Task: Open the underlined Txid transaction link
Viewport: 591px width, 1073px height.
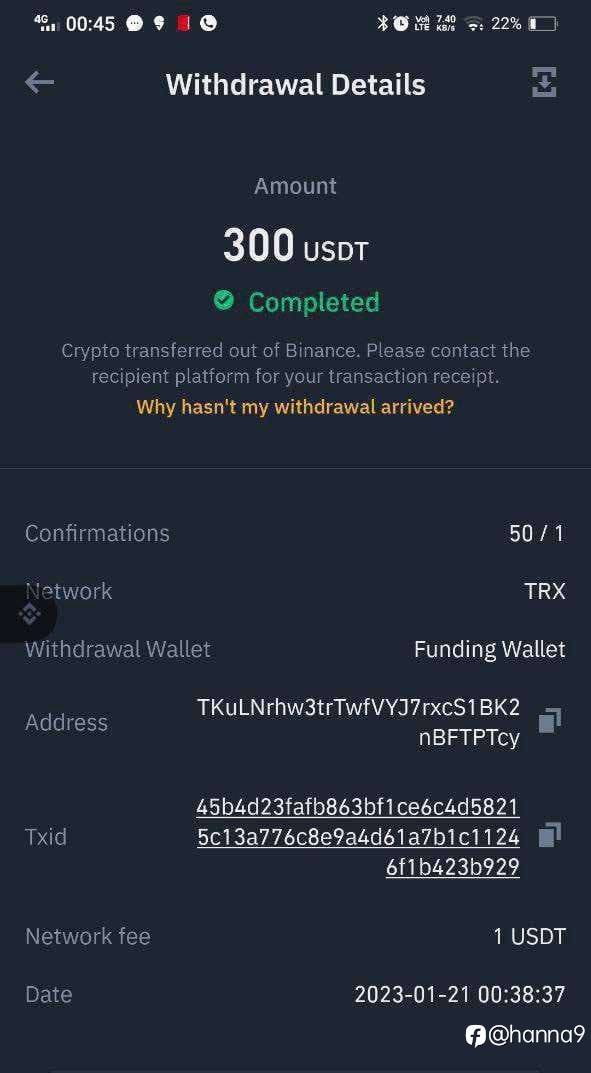Action: pyautogui.click(x=358, y=837)
